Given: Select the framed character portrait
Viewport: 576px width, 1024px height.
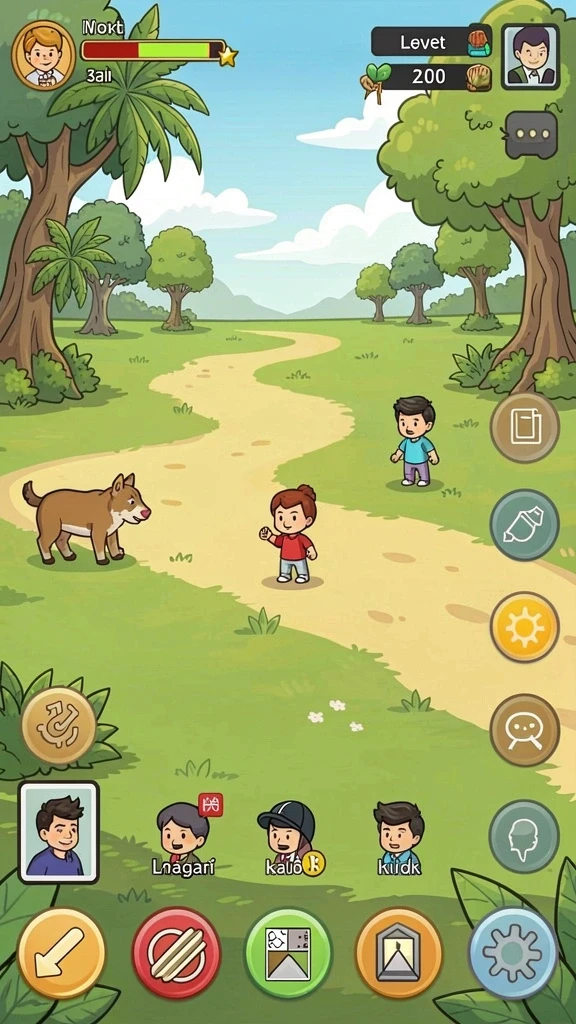Looking at the screenshot, I should [x=59, y=831].
